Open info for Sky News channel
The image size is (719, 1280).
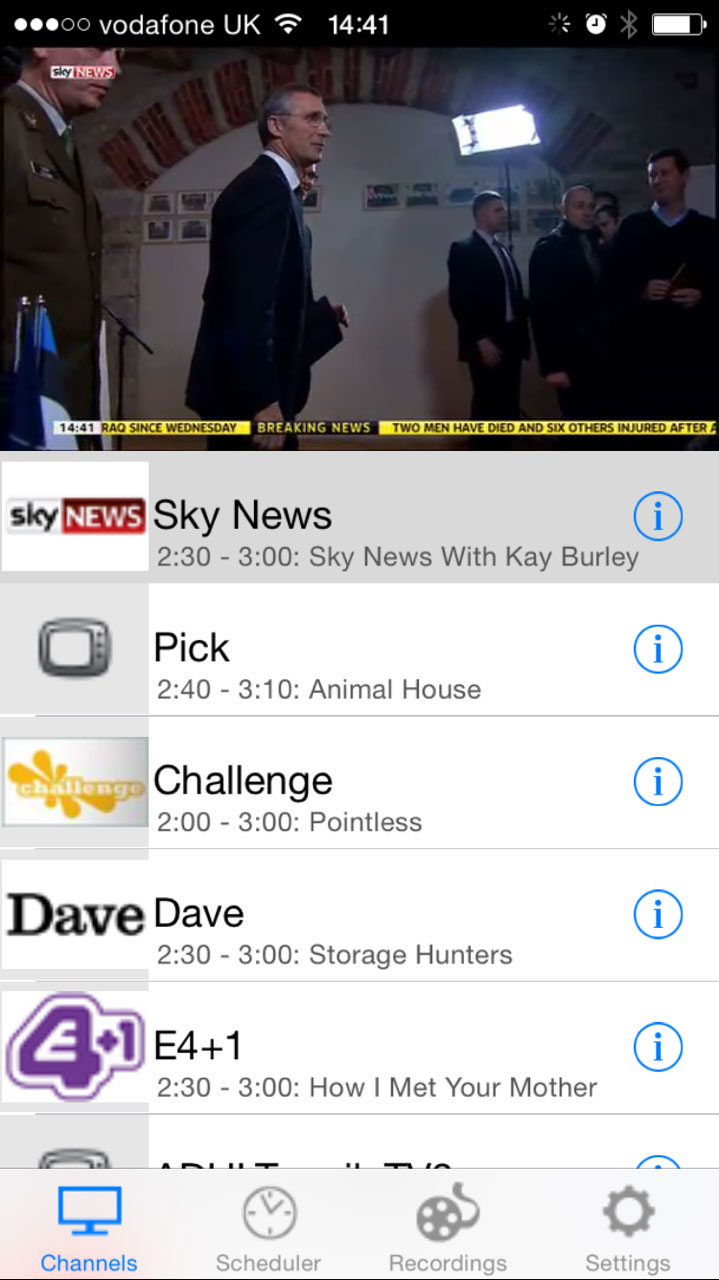pyautogui.click(x=657, y=516)
